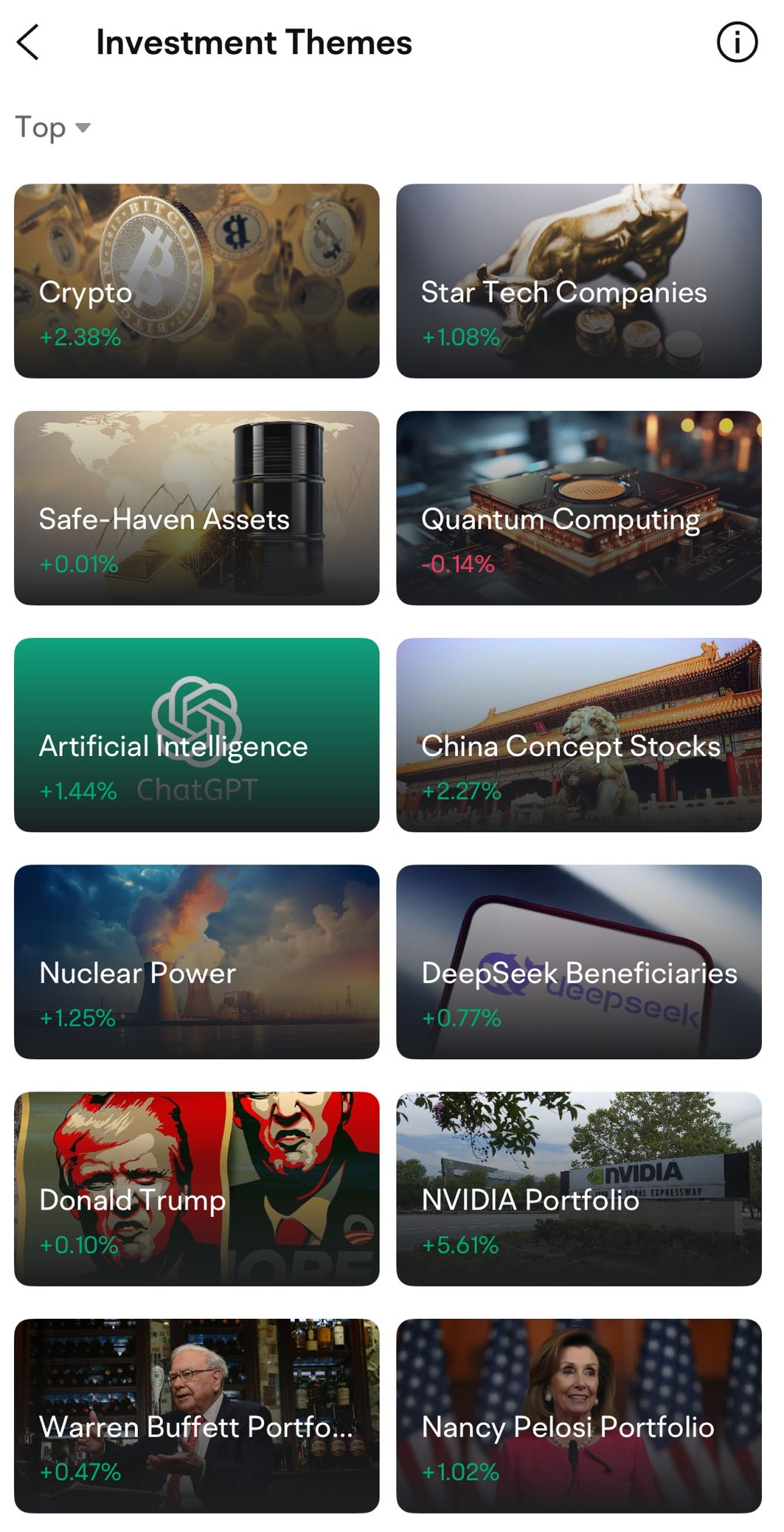Expand the Top sorting dropdown
The height and width of the screenshot is (1532, 784).
click(x=52, y=128)
